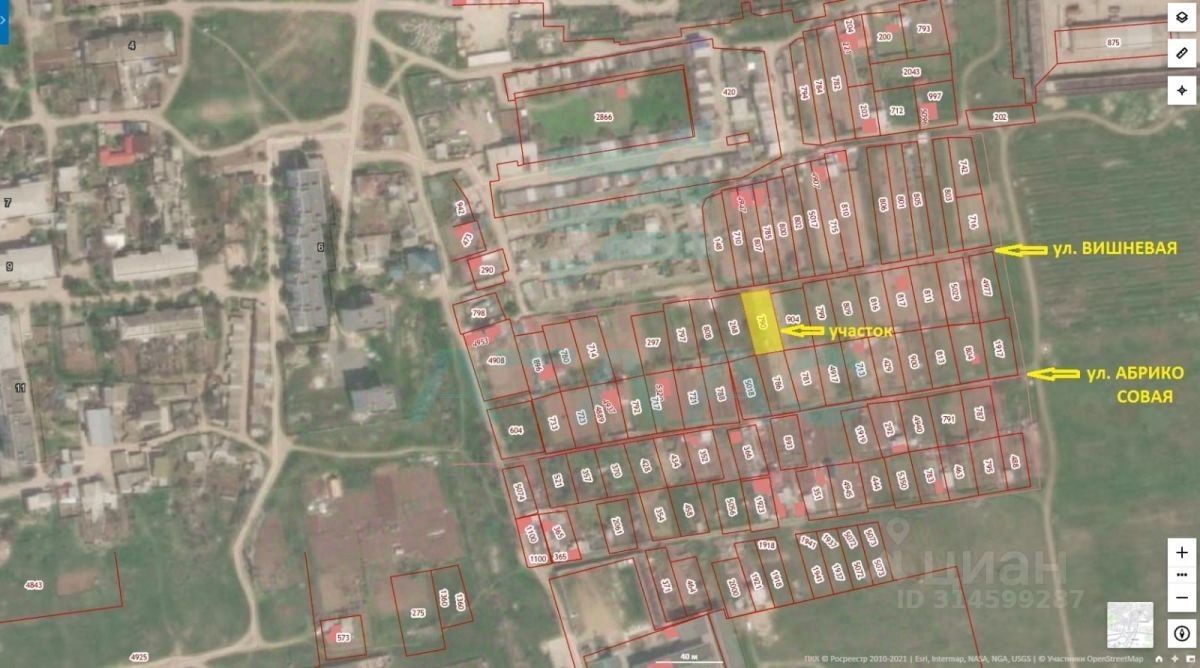Center map on my location
1200x668 pixels.
pyautogui.click(x=1181, y=91)
